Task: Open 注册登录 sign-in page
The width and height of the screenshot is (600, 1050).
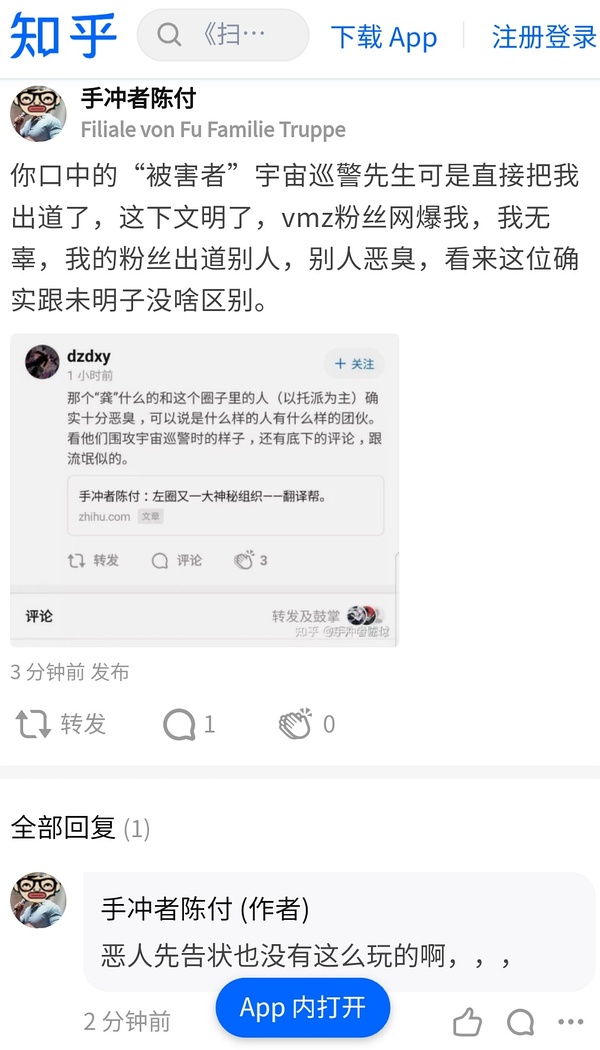Action: point(543,37)
